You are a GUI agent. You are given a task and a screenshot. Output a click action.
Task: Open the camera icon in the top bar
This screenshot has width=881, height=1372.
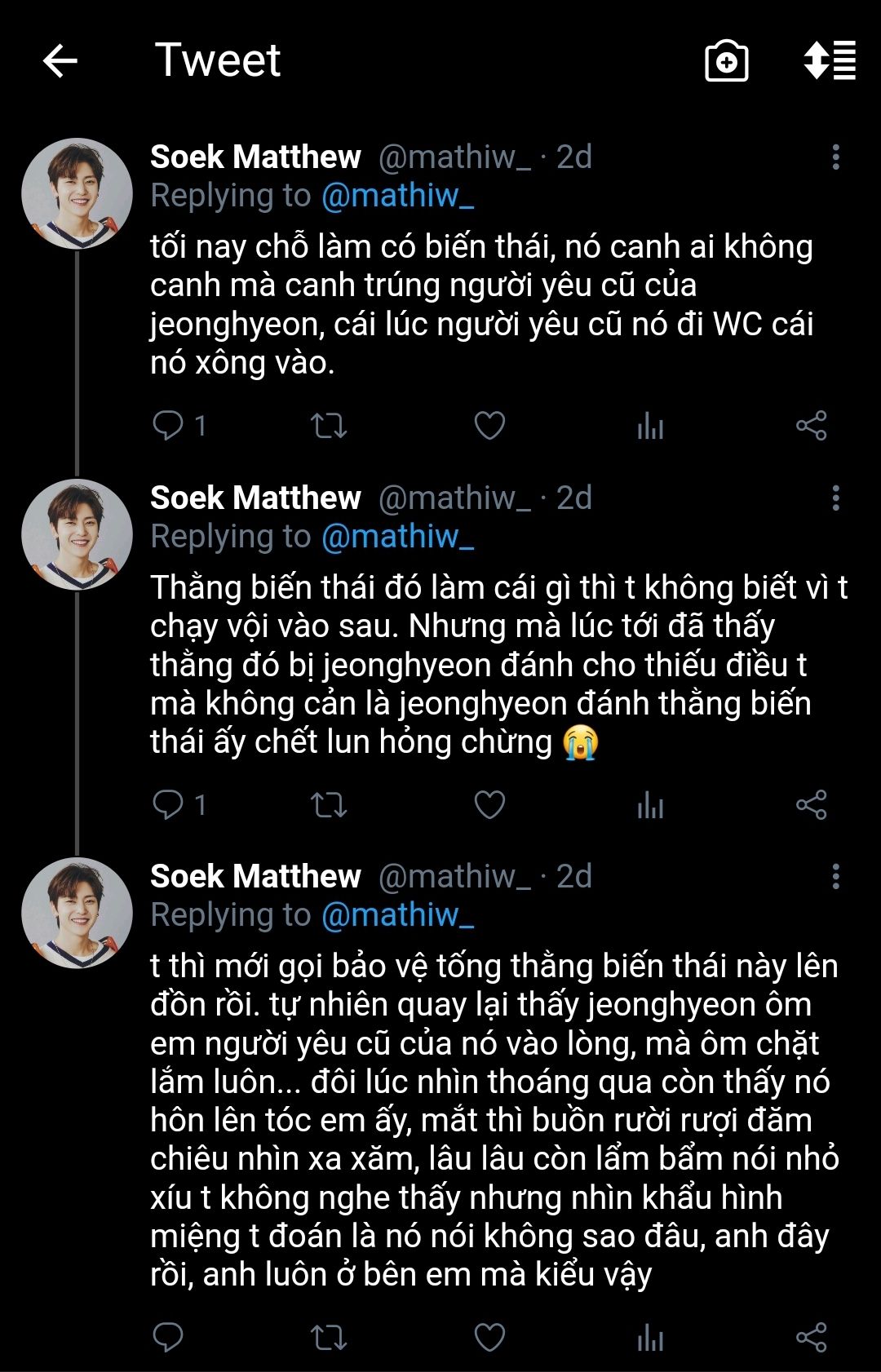(x=726, y=61)
